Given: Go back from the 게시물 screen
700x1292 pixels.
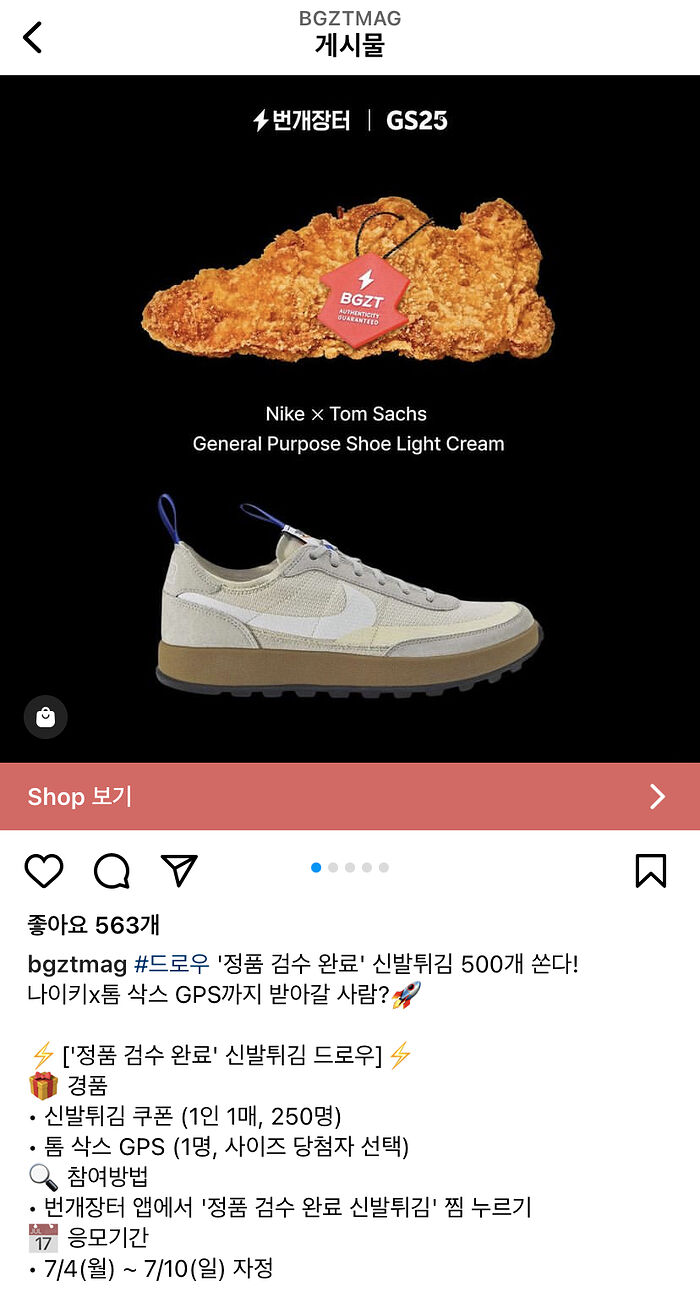Looking at the screenshot, I should [x=33, y=38].
